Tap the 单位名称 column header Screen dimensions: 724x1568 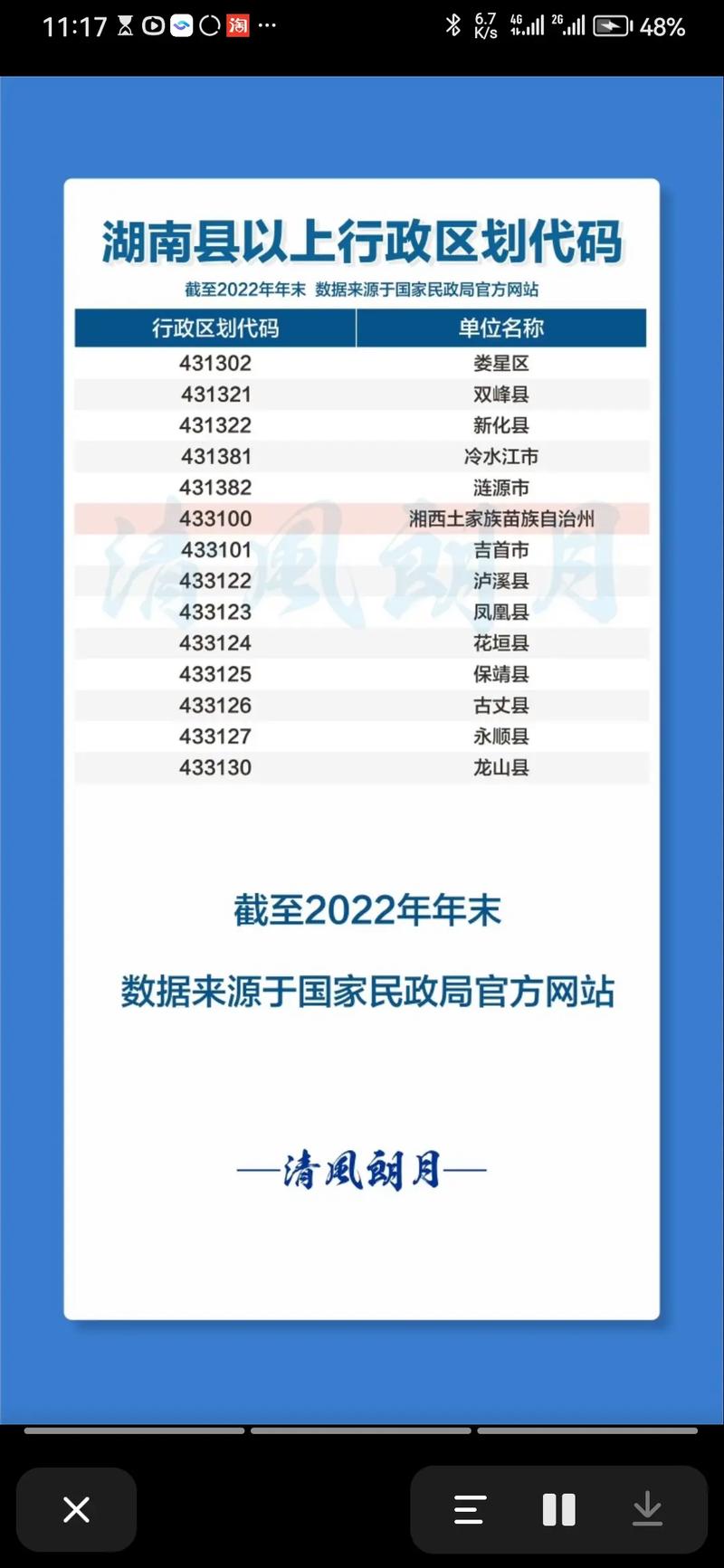502,329
